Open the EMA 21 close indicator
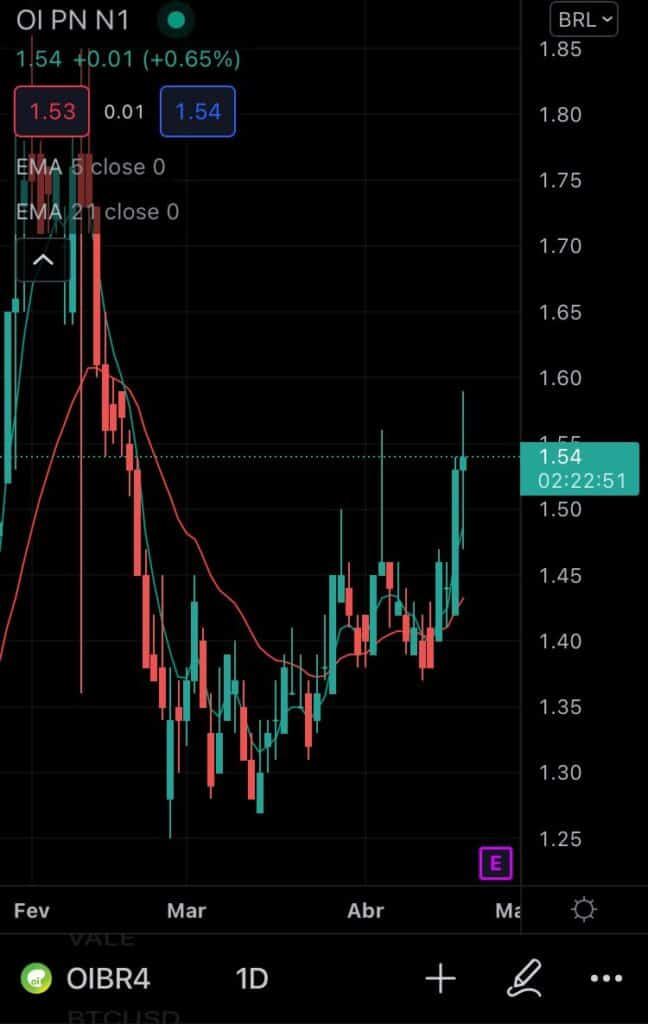This screenshot has width=648, height=1024. pyautogui.click(x=98, y=212)
